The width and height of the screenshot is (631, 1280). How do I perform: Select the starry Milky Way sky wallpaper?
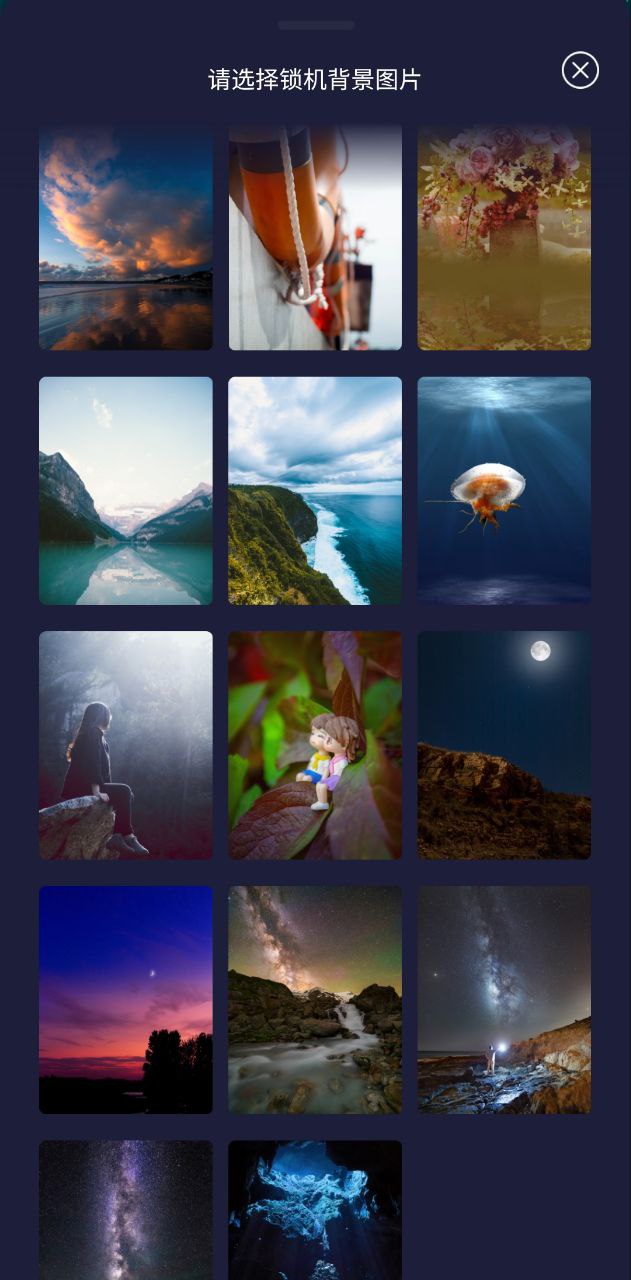coord(126,1210)
